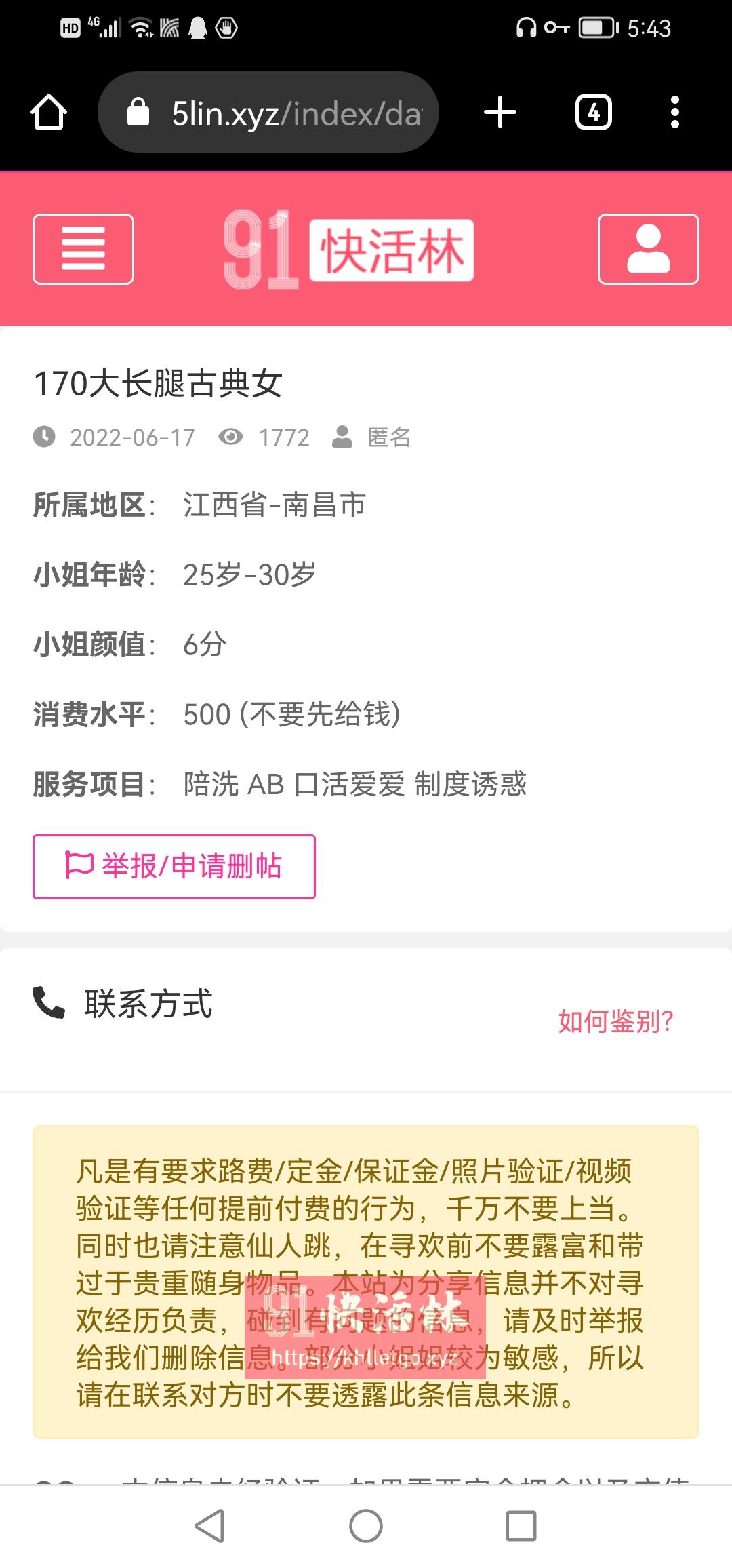
Task: Click the eye icon showing 1772 views
Action: click(230, 437)
